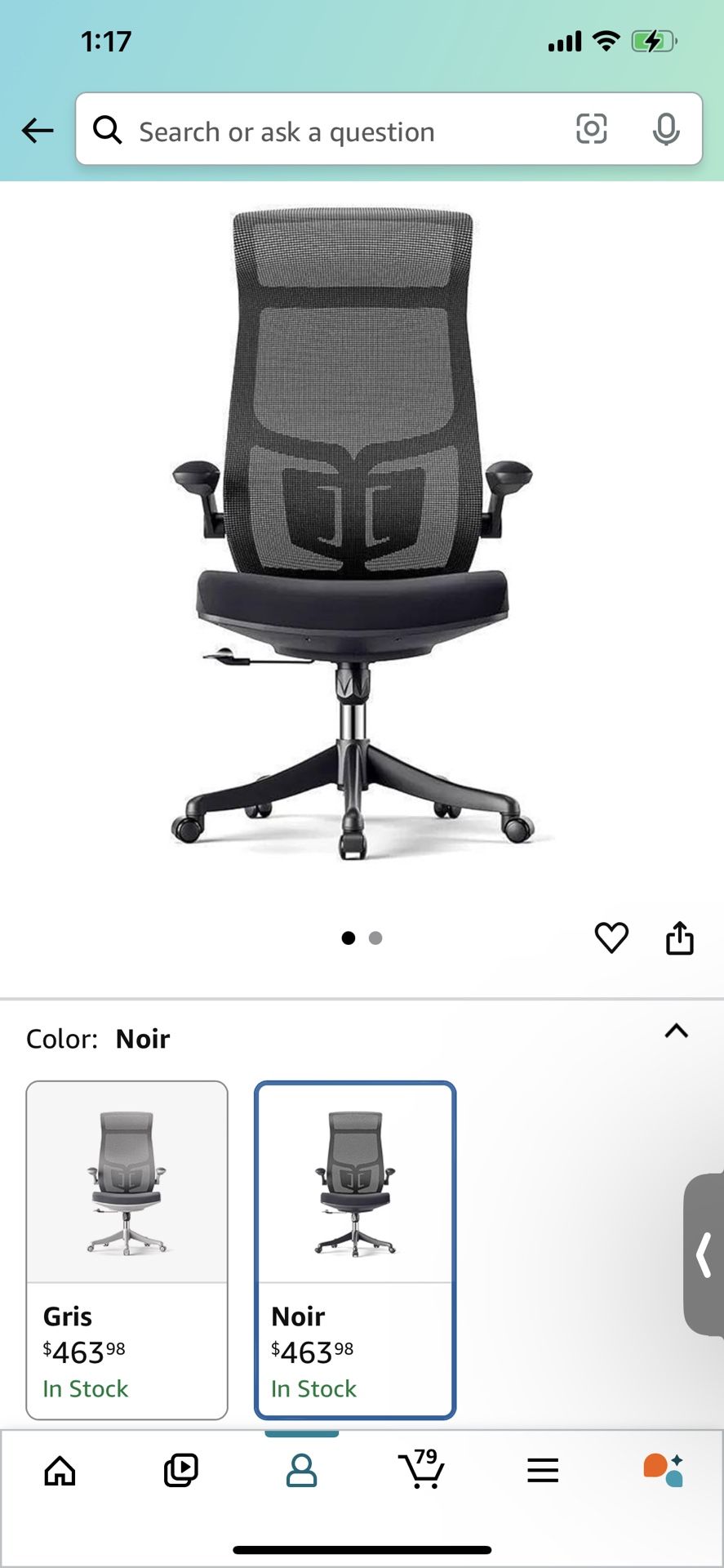
Task: Share this product
Action: click(x=679, y=938)
